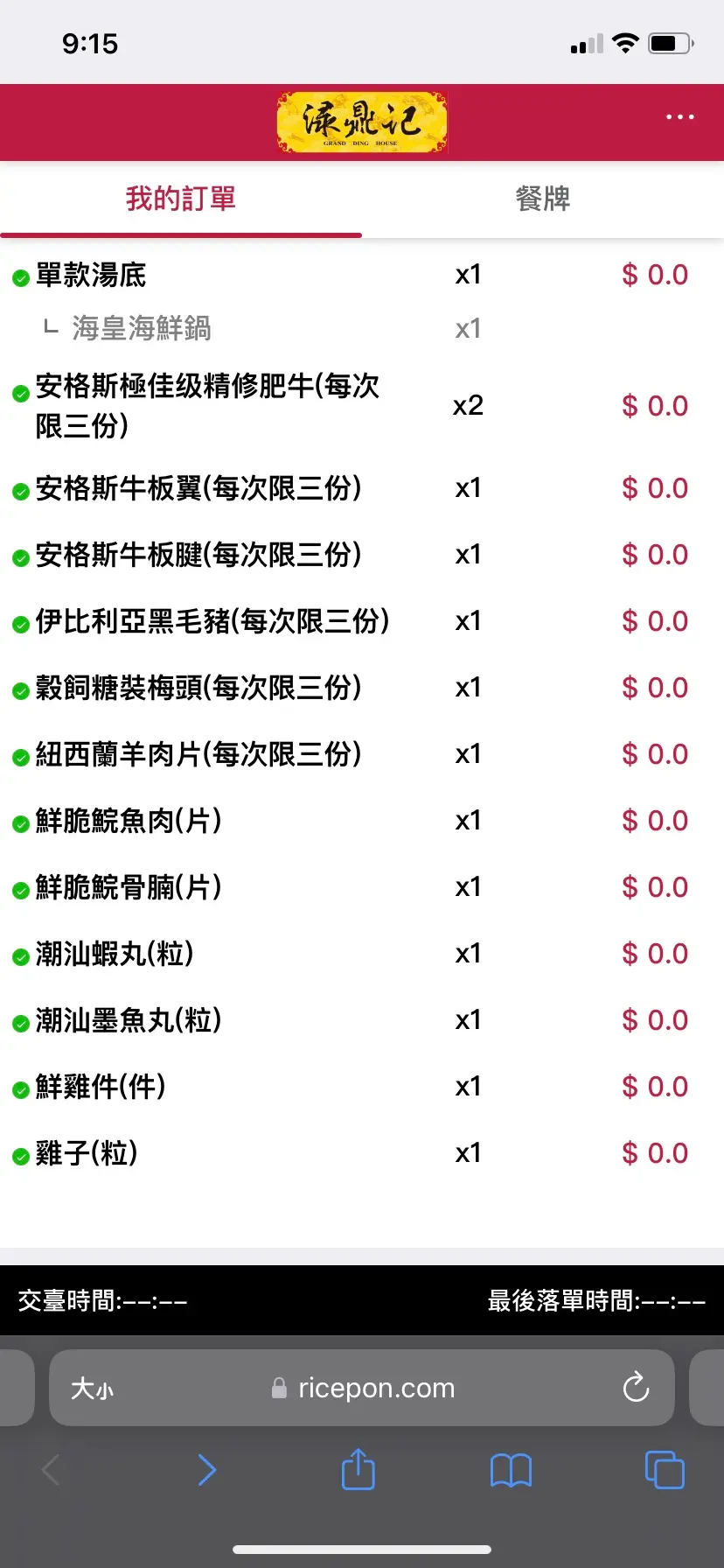
Task: Reload the ricepon.com page
Action: [636, 1387]
